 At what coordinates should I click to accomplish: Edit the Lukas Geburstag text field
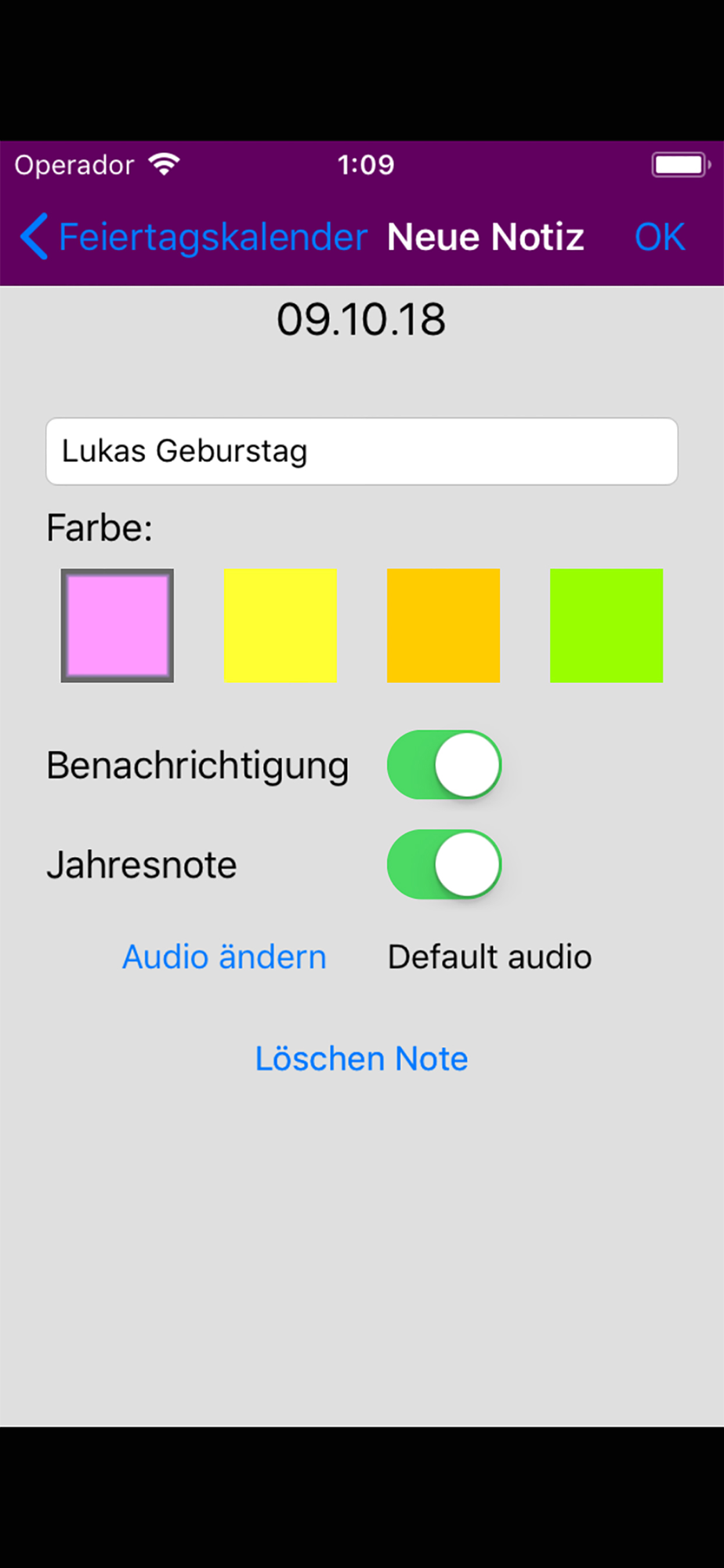(x=362, y=452)
